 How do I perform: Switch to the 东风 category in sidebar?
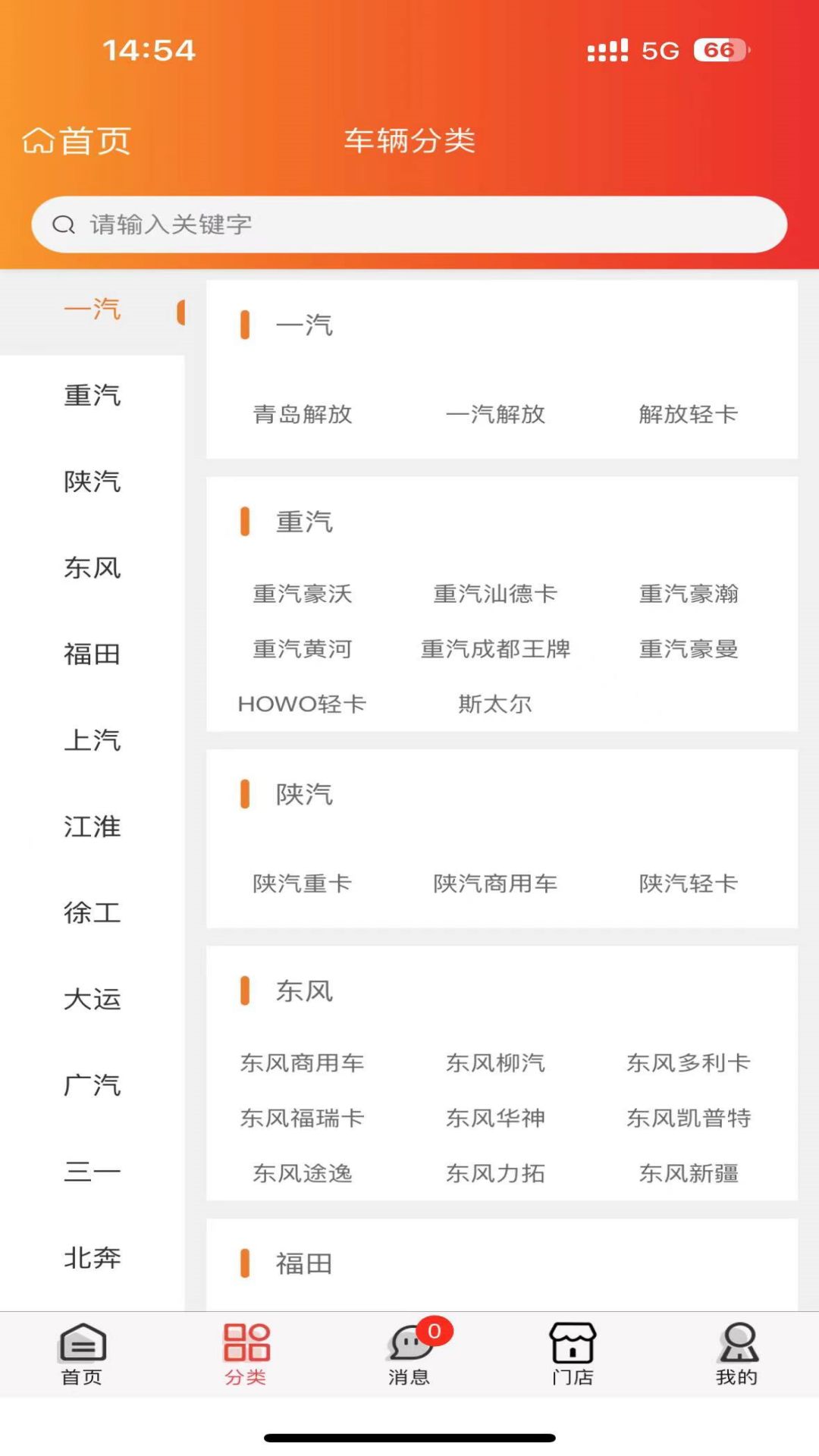point(93,569)
